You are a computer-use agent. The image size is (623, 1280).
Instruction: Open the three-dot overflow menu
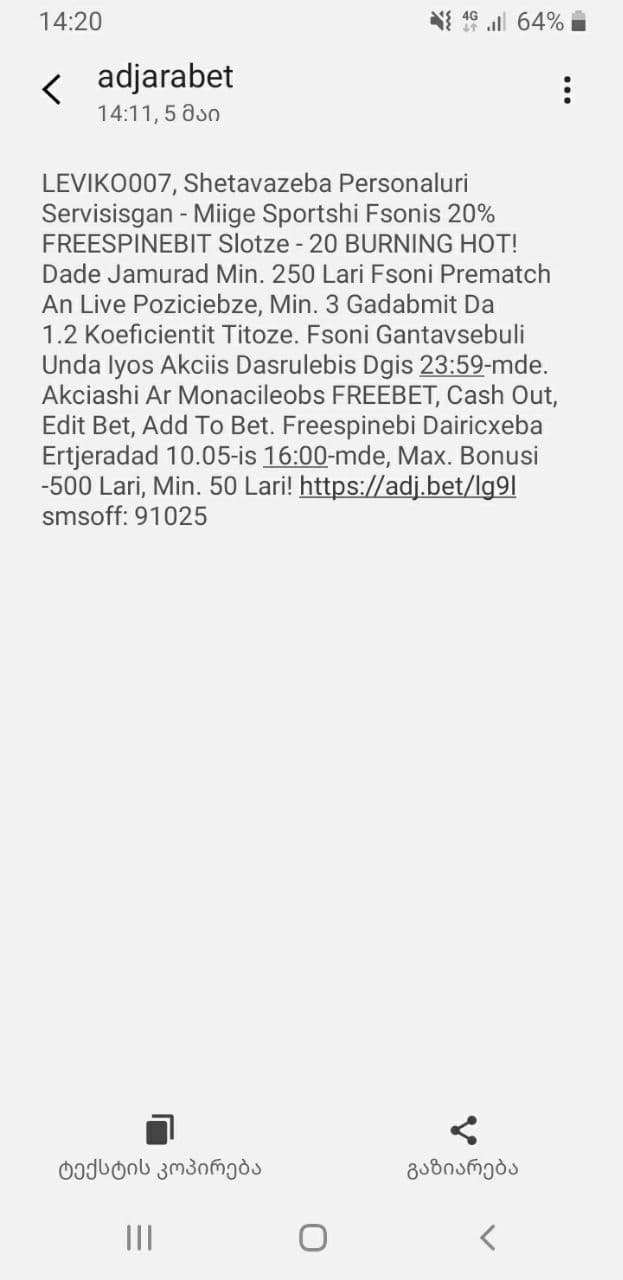(567, 90)
